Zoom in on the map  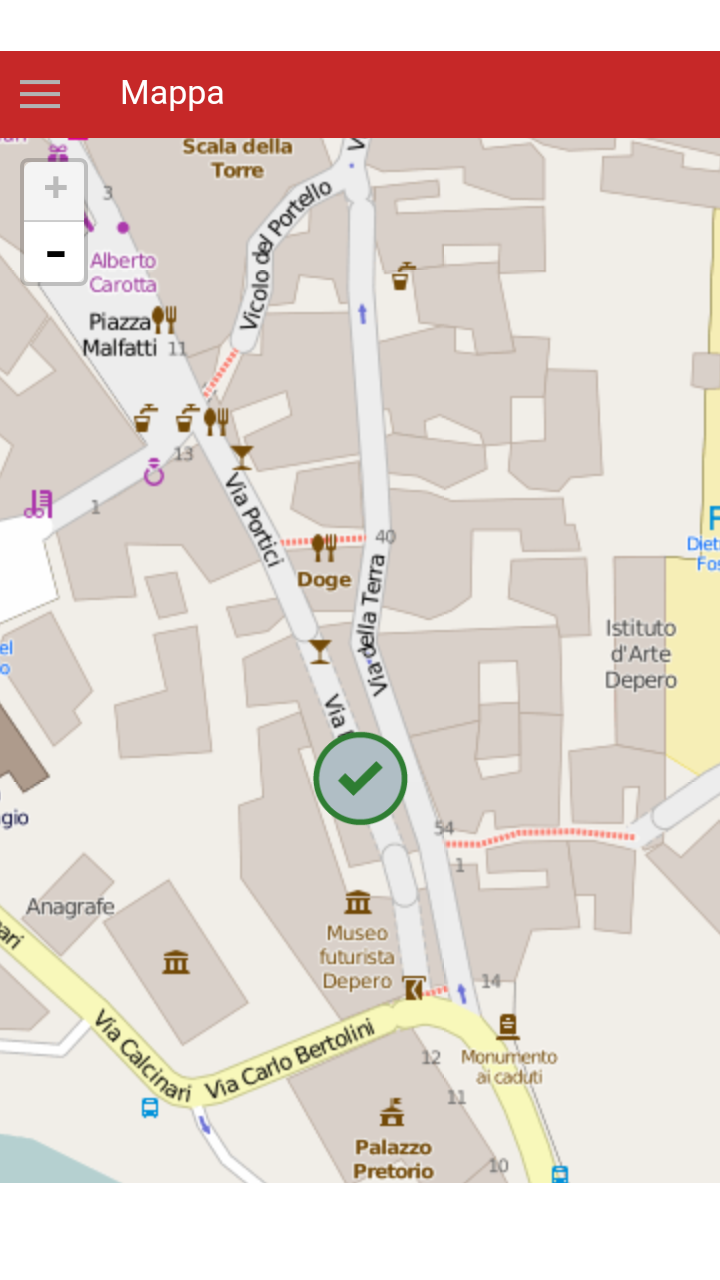coord(55,190)
